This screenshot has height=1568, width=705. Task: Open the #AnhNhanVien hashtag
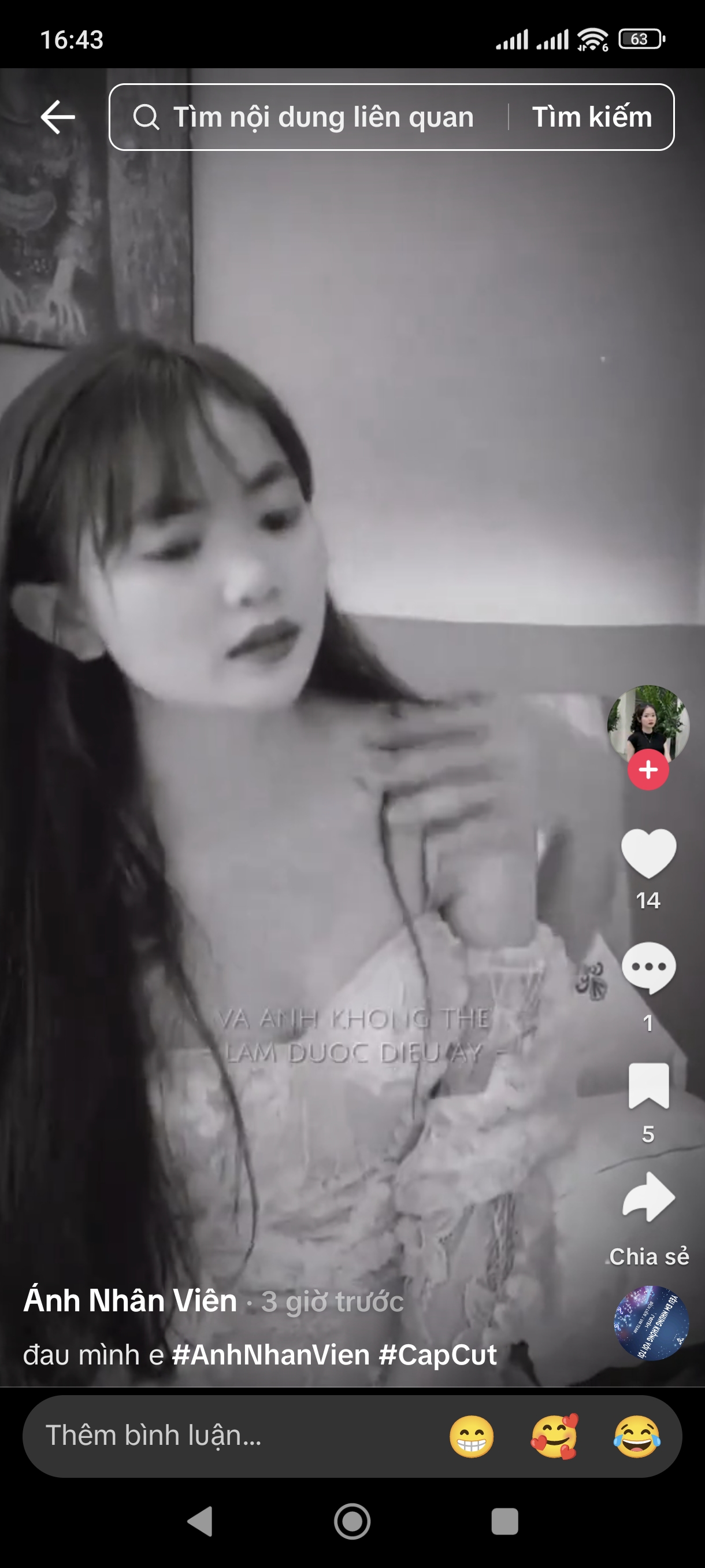click(x=270, y=1355)
